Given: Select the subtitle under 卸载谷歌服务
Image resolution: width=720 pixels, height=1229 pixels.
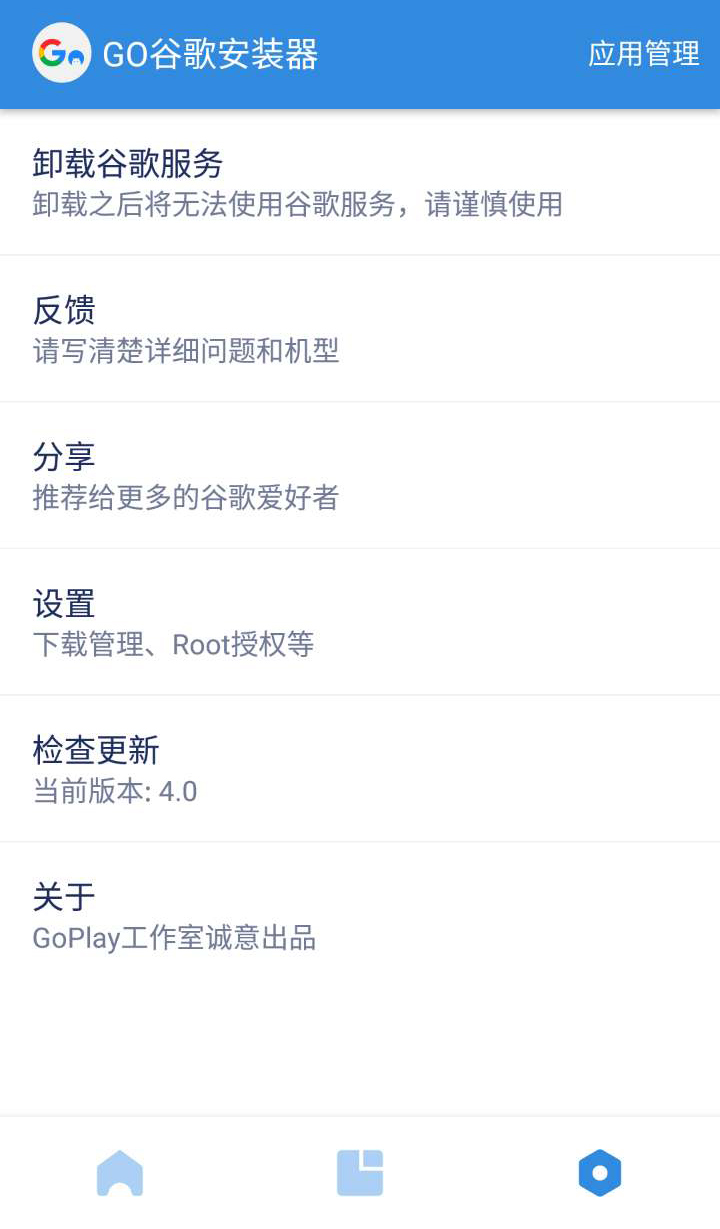Looking at the screenshot, I should click(296, 205).
